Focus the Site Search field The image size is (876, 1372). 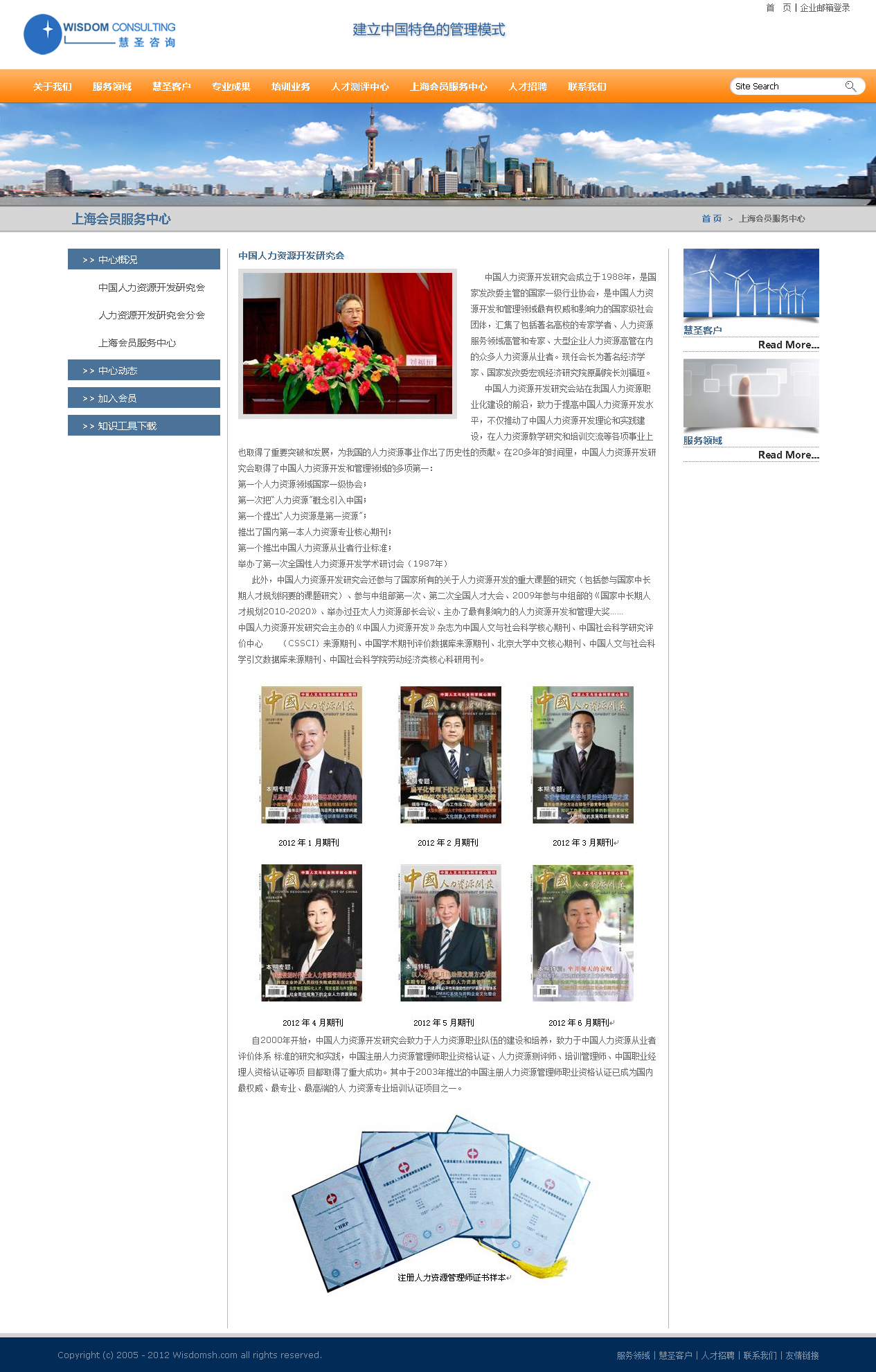tap(786, 87)
